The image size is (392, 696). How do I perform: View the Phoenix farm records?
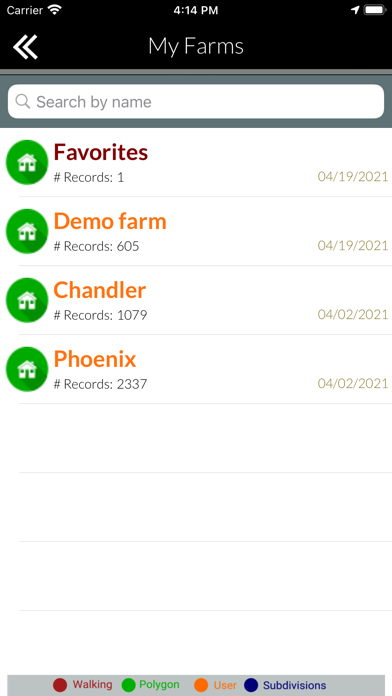[x=196, y=369]
